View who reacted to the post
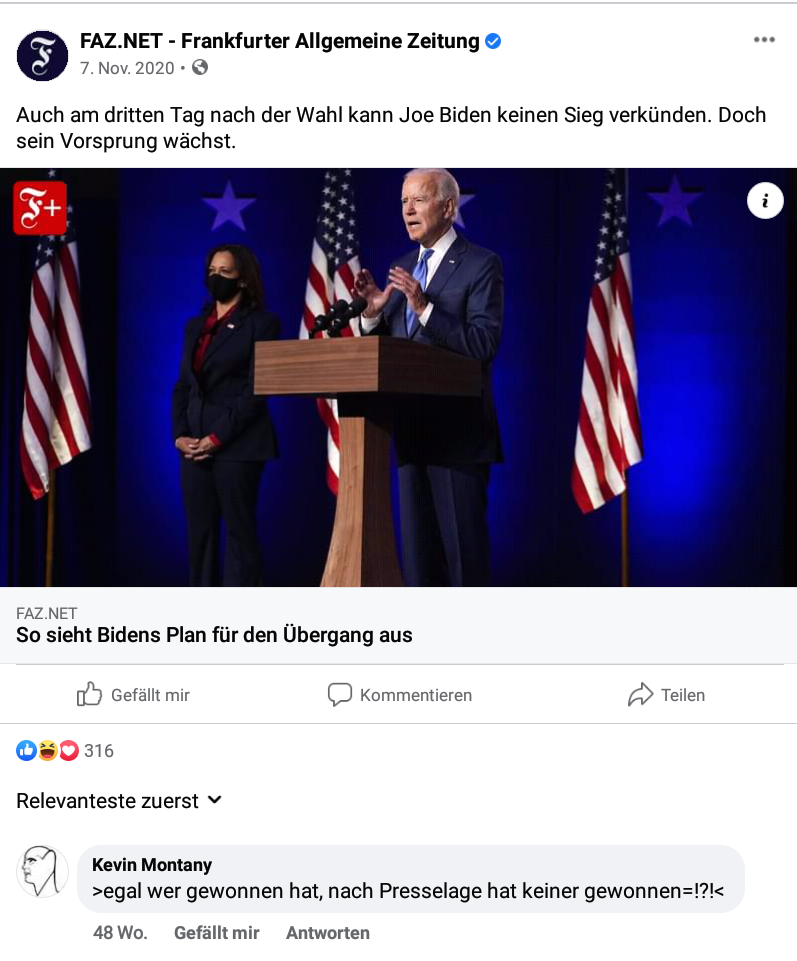Viewport: 797px width, 961px height. [x=66, y=751]
